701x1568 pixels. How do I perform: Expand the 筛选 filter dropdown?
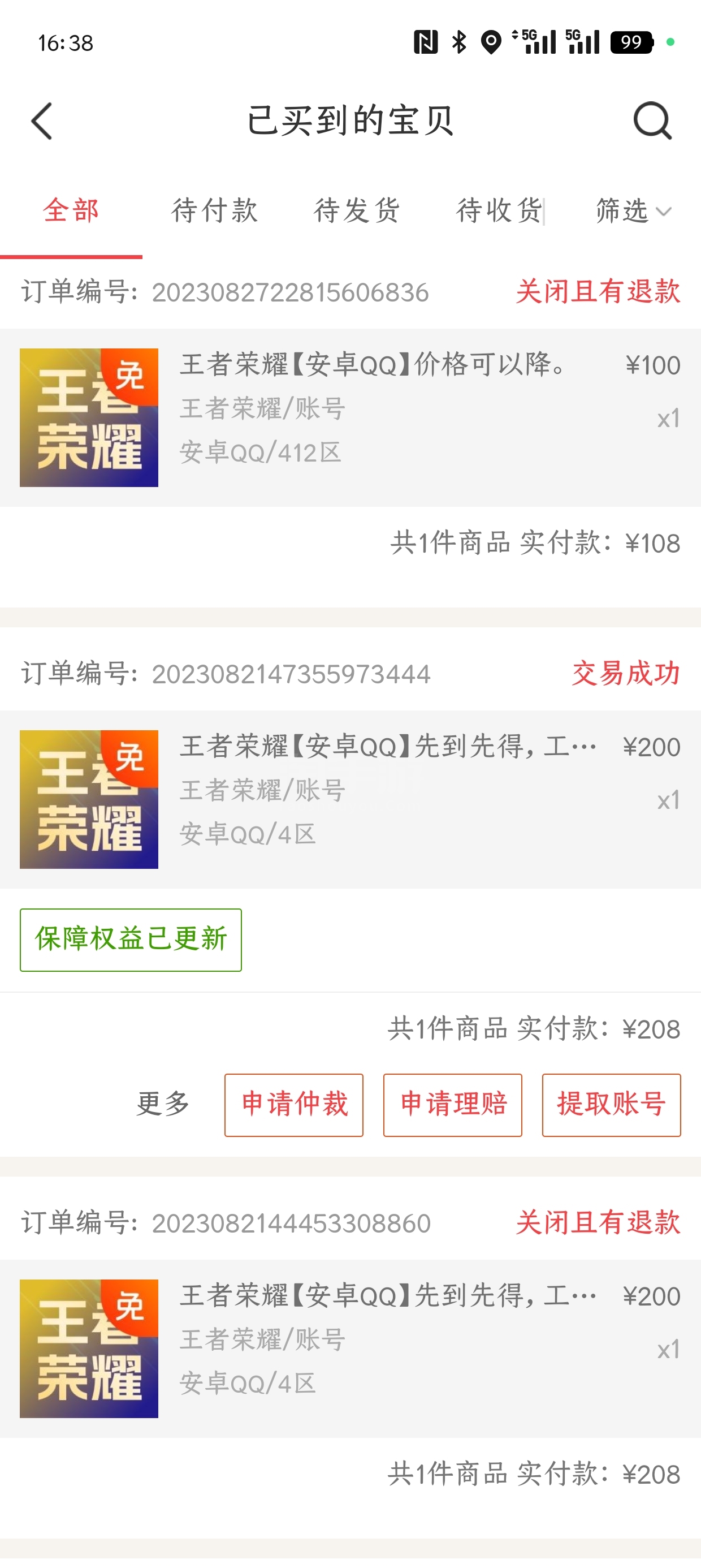pos(633,210)
